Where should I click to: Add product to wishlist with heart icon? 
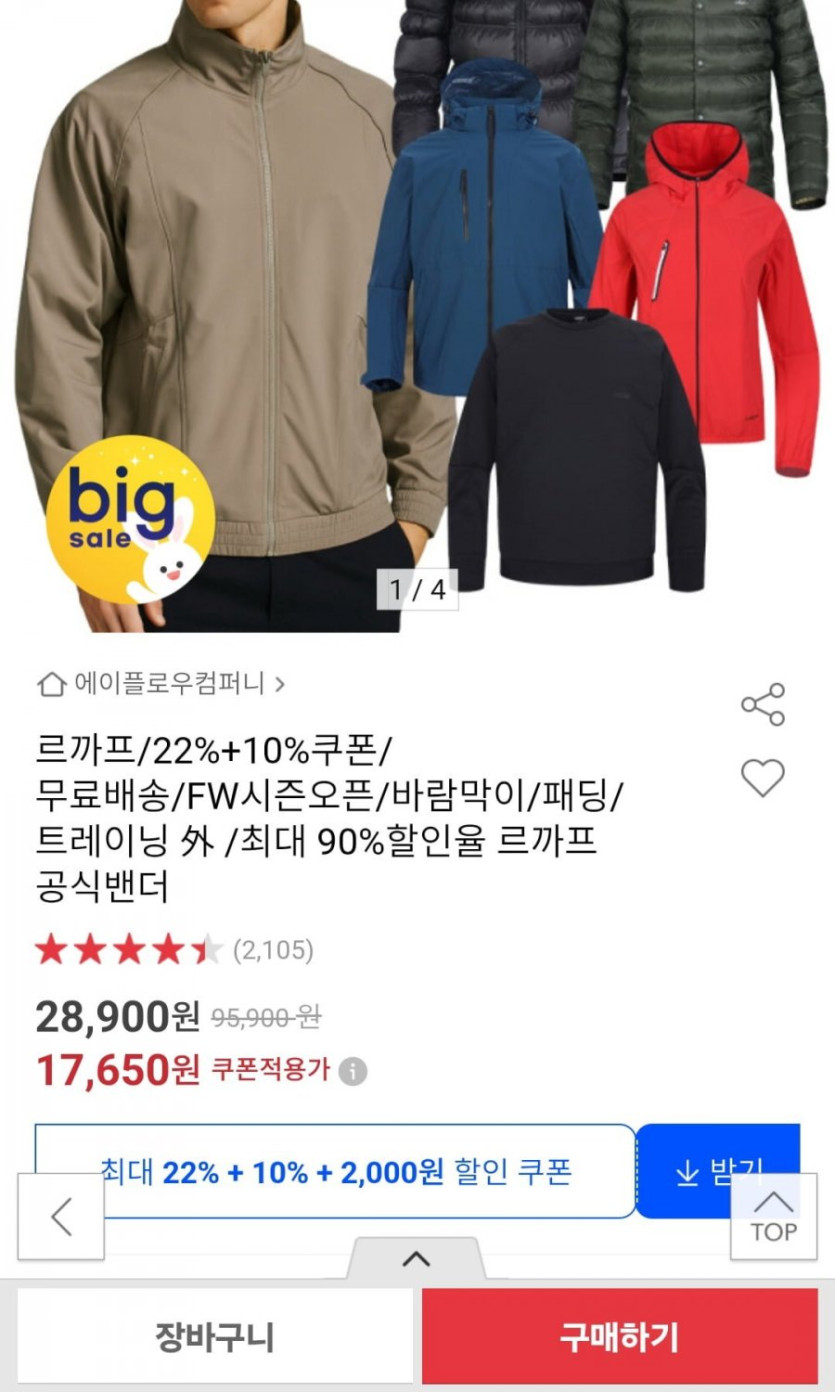pos(763,778)
